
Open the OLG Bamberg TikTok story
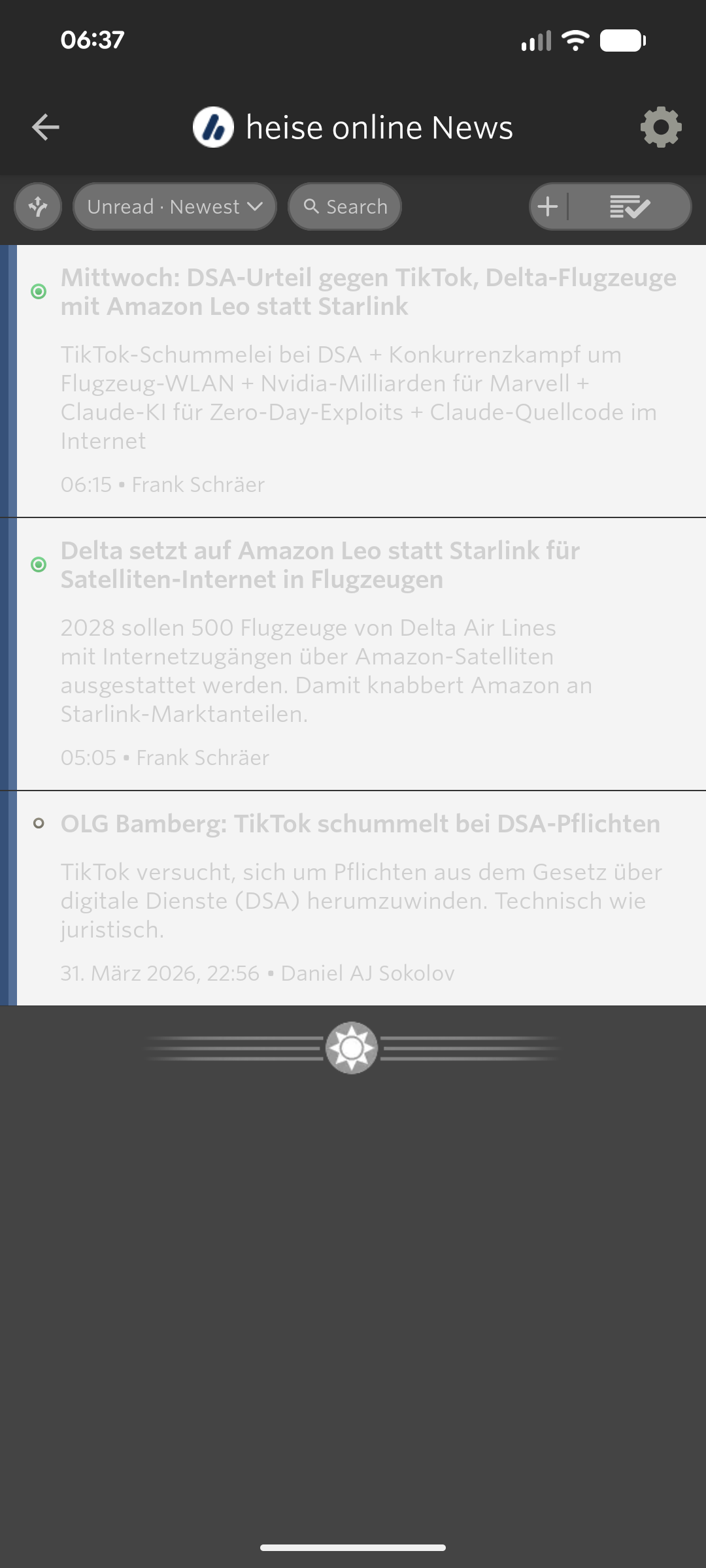point(360,824)
